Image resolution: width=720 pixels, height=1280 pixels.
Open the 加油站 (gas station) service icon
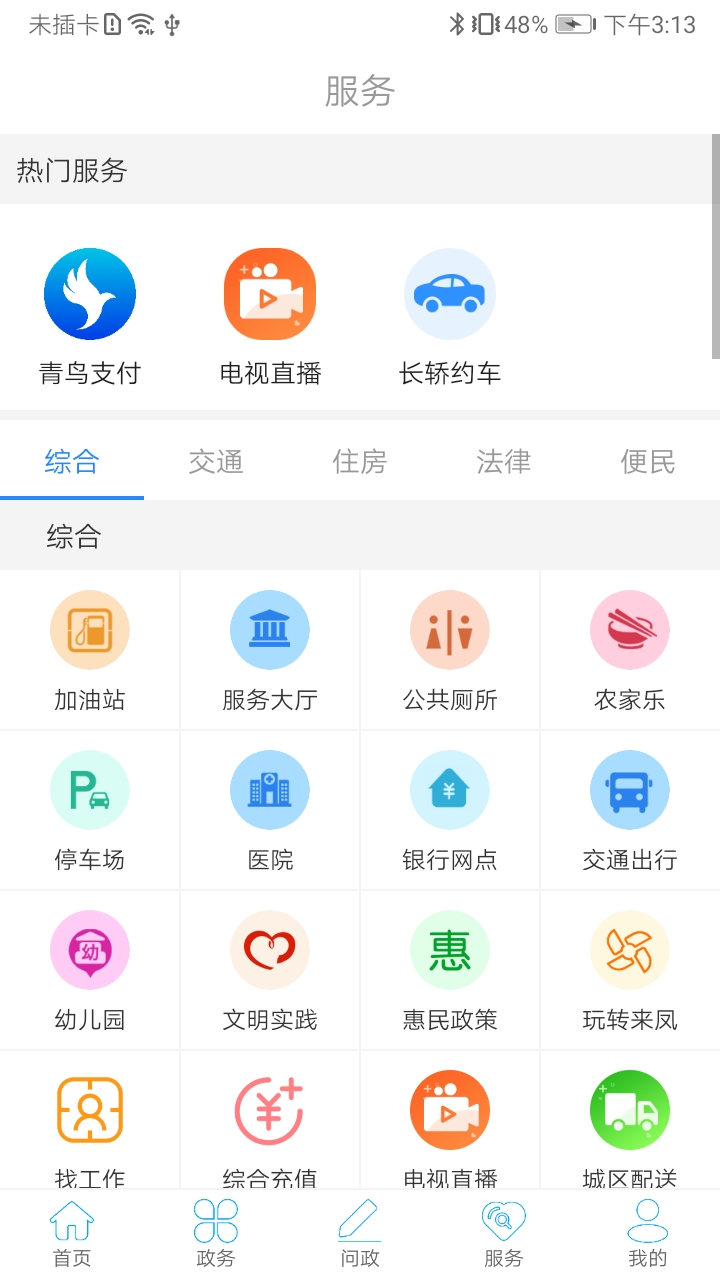click(x=90, y=650)
